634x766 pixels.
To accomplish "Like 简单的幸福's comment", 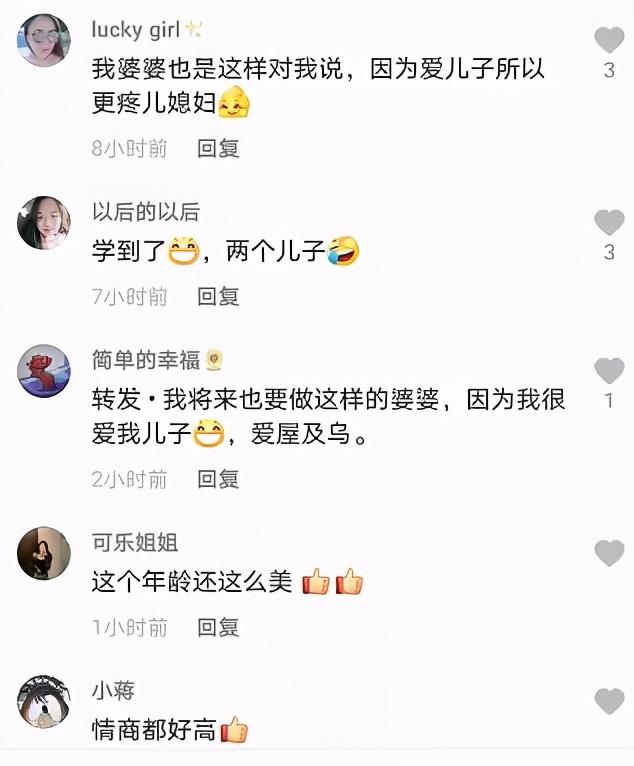I will pos(609,371).
